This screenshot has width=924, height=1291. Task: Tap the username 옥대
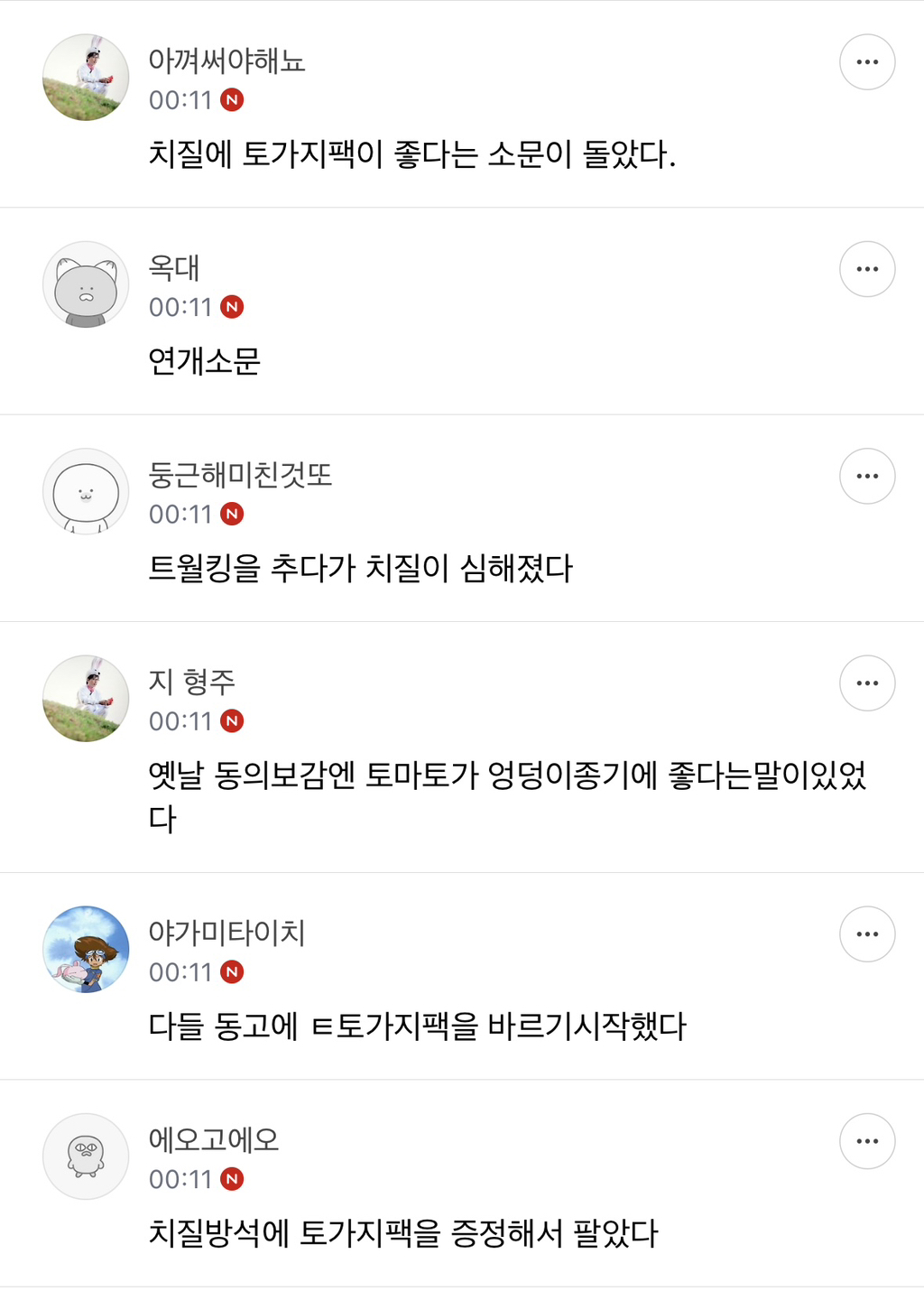(x=174, y=267)
